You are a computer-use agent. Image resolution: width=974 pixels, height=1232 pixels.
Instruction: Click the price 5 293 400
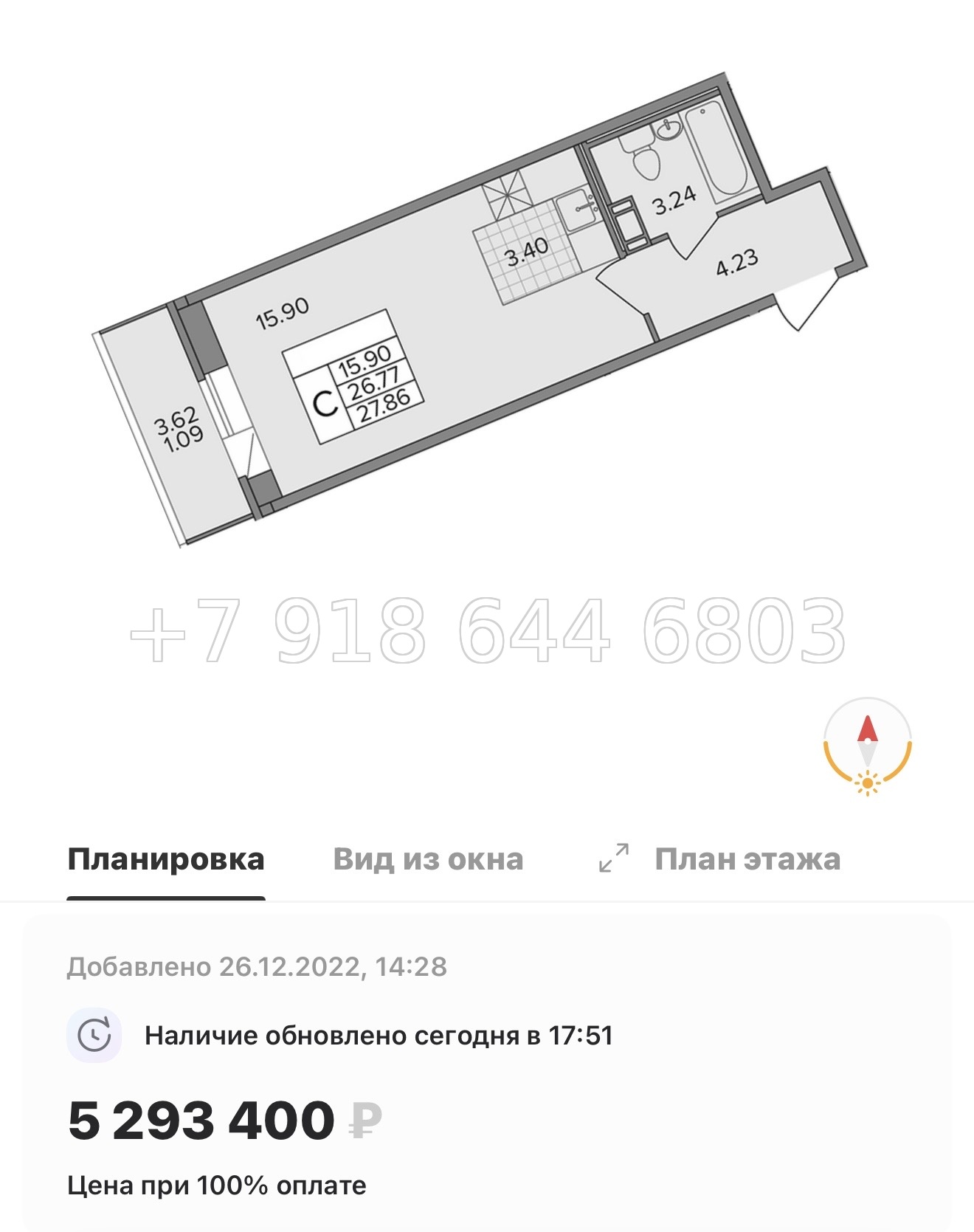point(199,1121)
